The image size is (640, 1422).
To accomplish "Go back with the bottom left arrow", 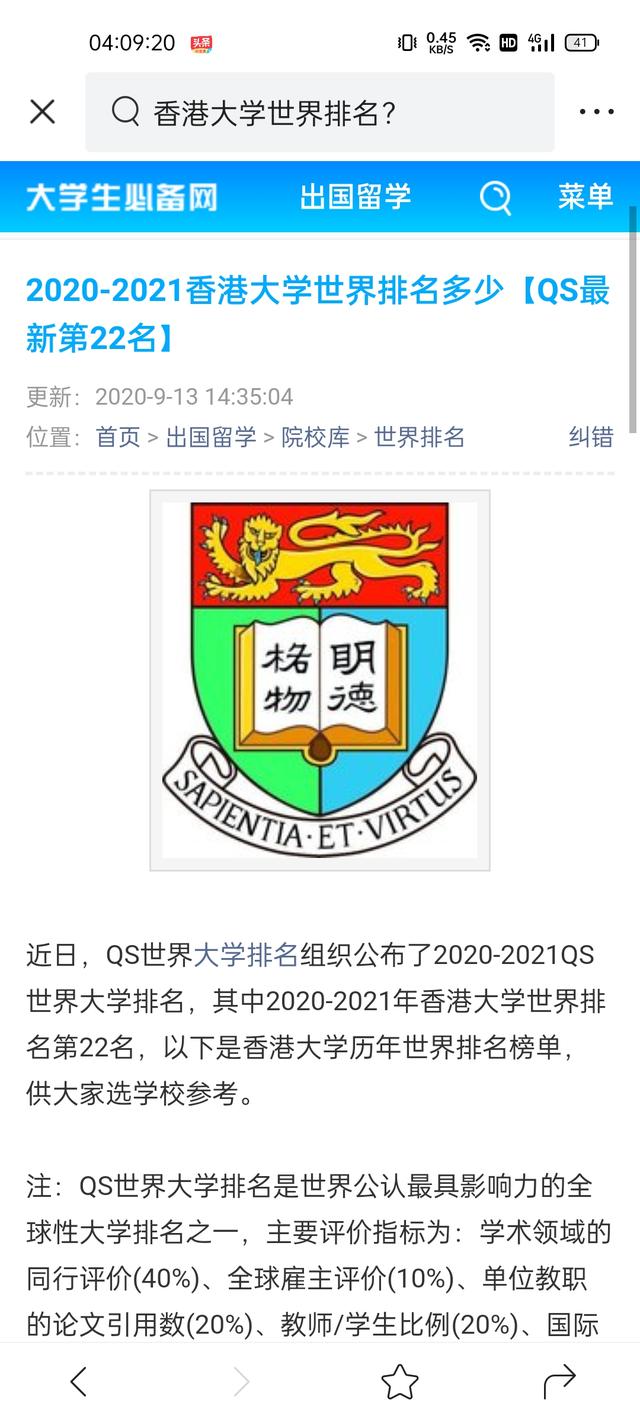I will [x=79, y=1382].
